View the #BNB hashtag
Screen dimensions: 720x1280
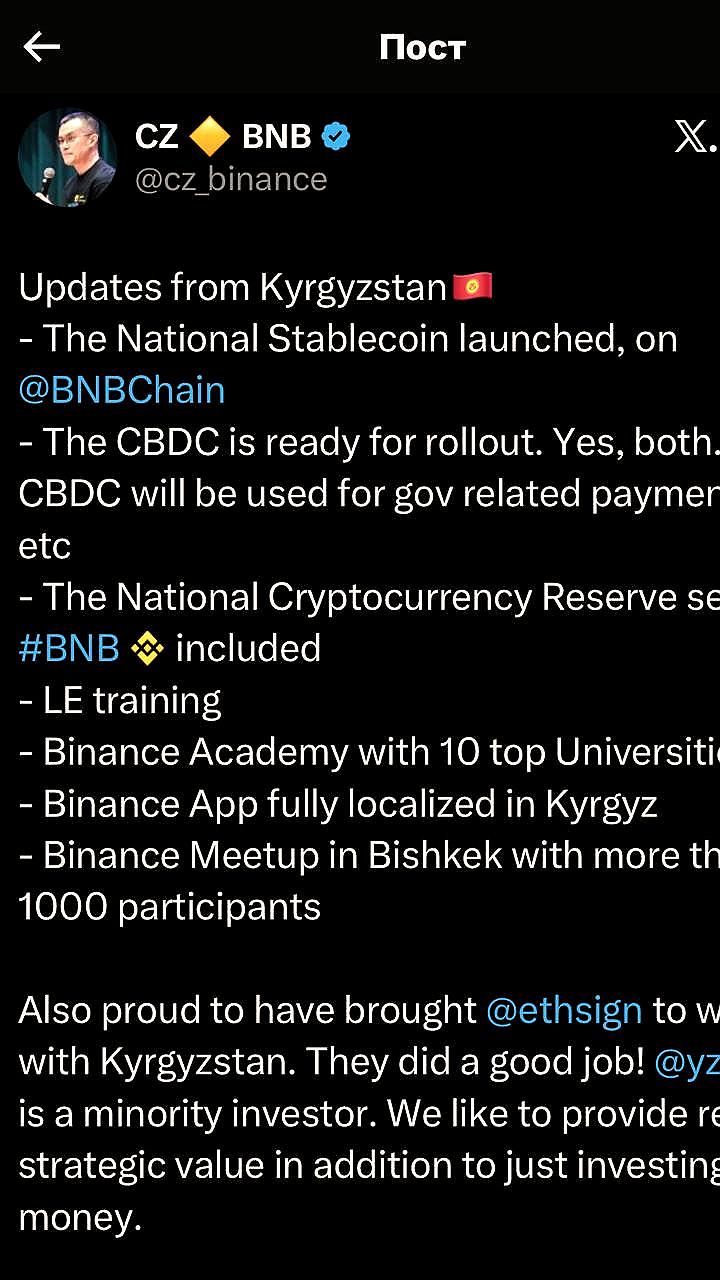tap(69, 648)
